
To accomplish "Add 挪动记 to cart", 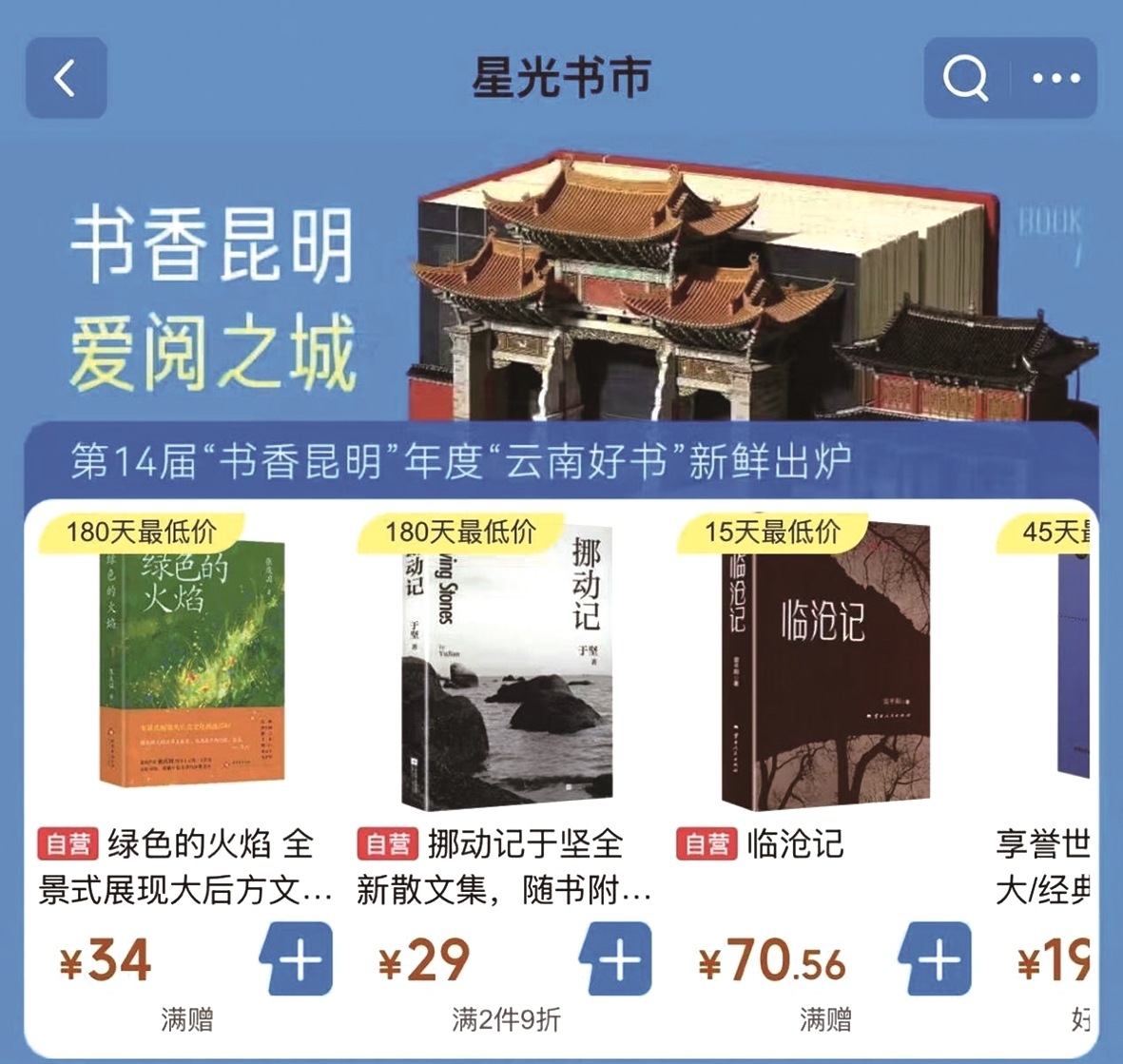I will pos(618,959).
